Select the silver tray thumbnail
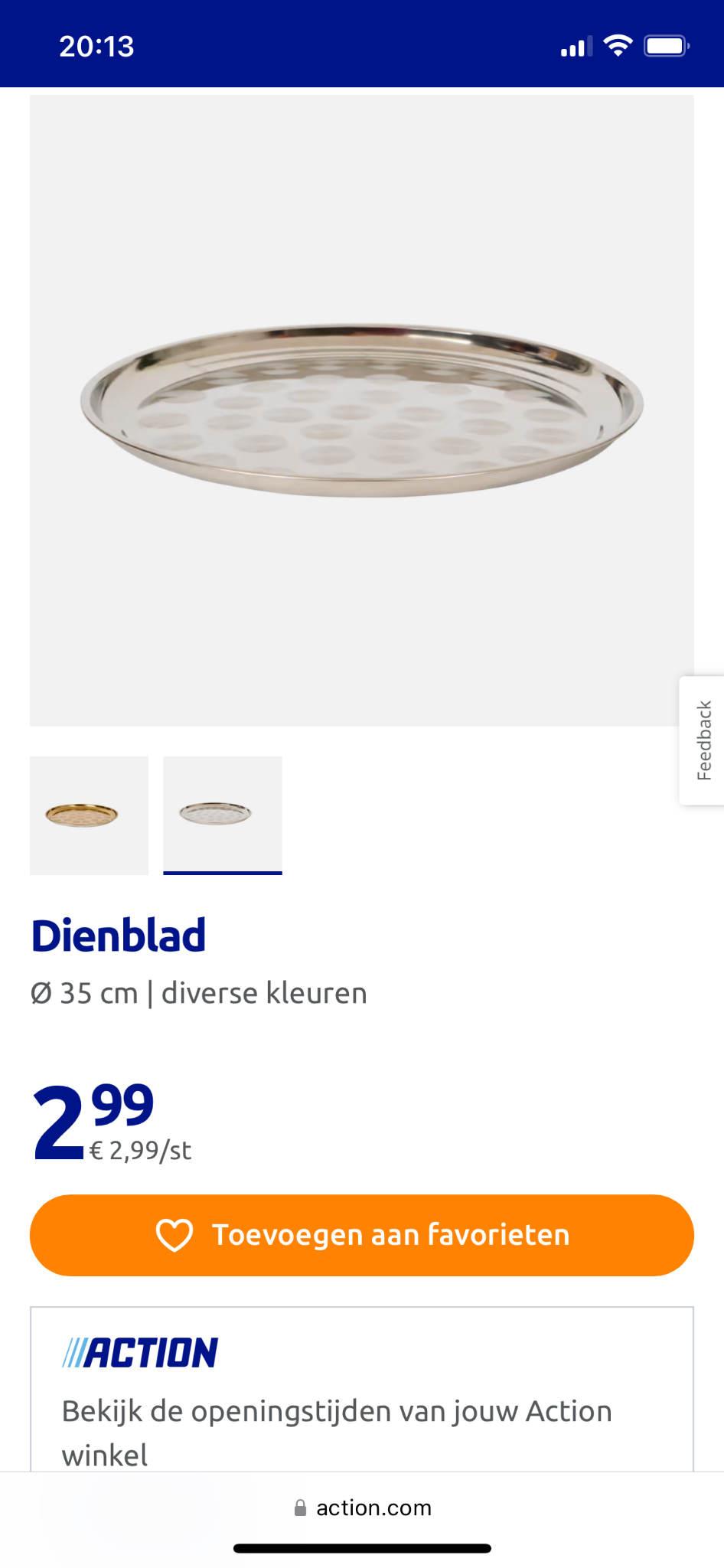Viewport: 724px width, 1568px height. 222,815
